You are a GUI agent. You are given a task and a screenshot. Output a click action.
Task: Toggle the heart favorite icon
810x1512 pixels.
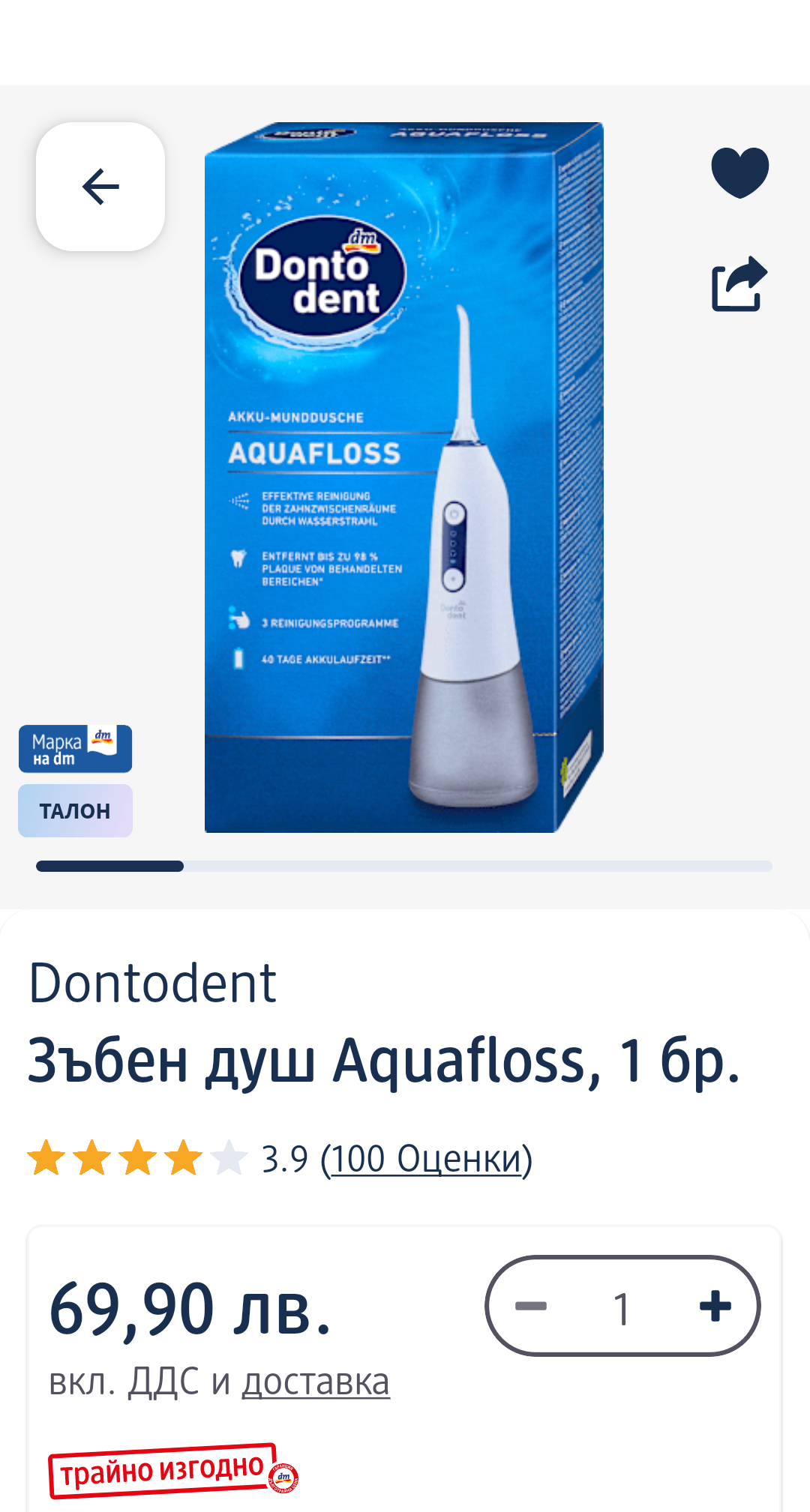pos(739,172)
